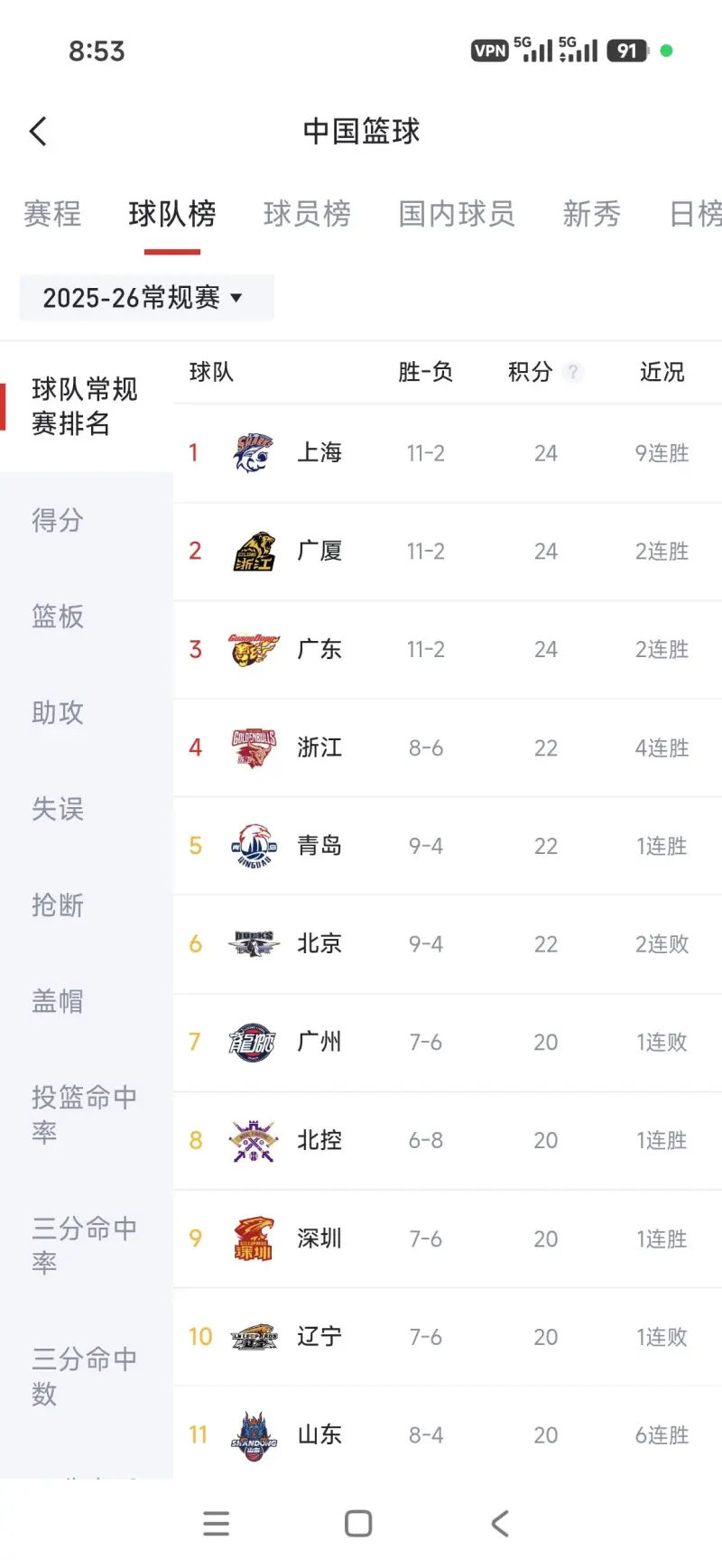Click the Shandong dragon team logo
This screenshot has height=1568, width=722.
(x=251, y=1435)
